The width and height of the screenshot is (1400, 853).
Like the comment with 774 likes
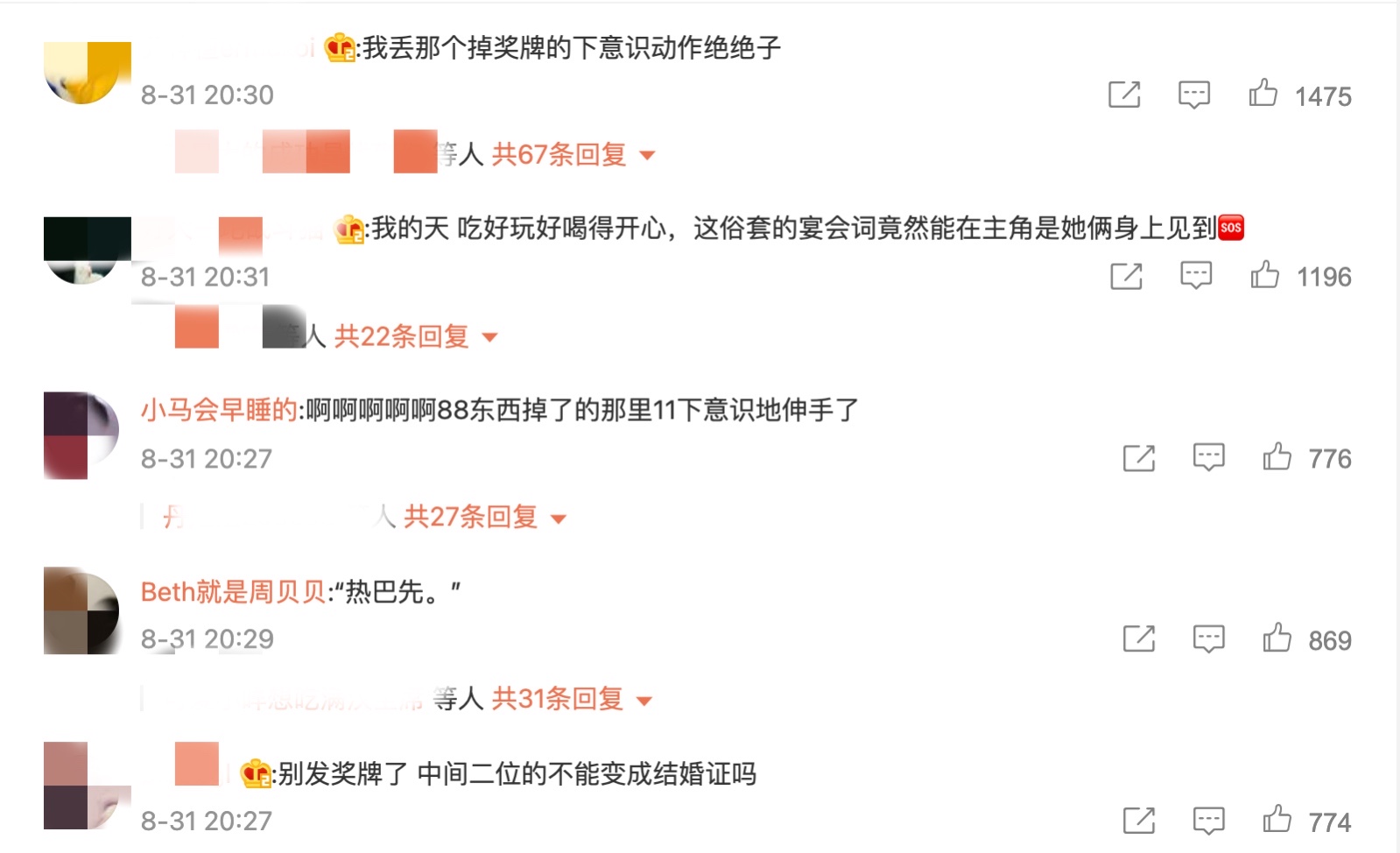pos(1277,820)
